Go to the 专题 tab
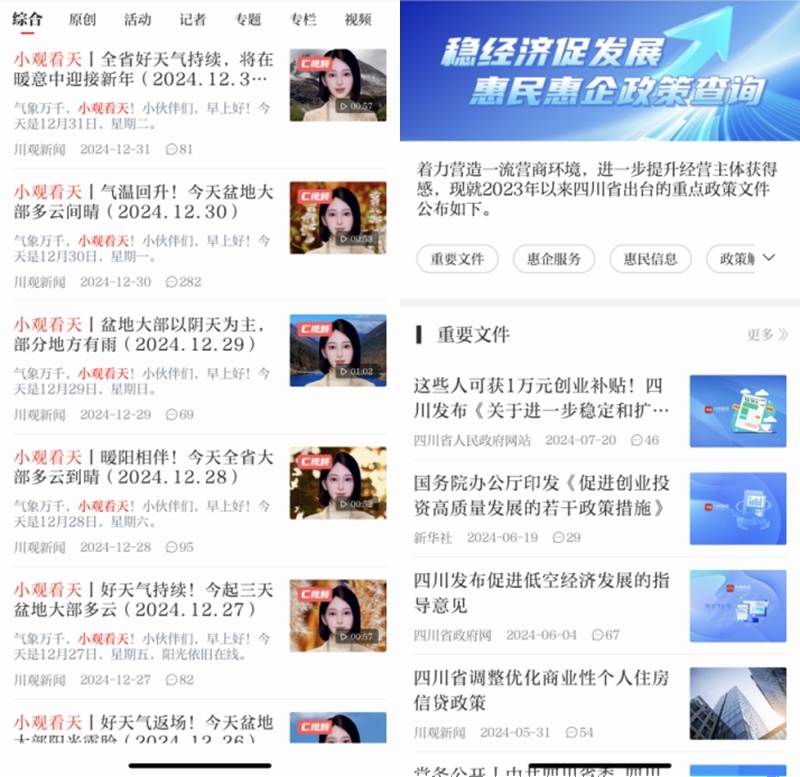The width and height of the screenshot is (800, 777). coord(248,19)
